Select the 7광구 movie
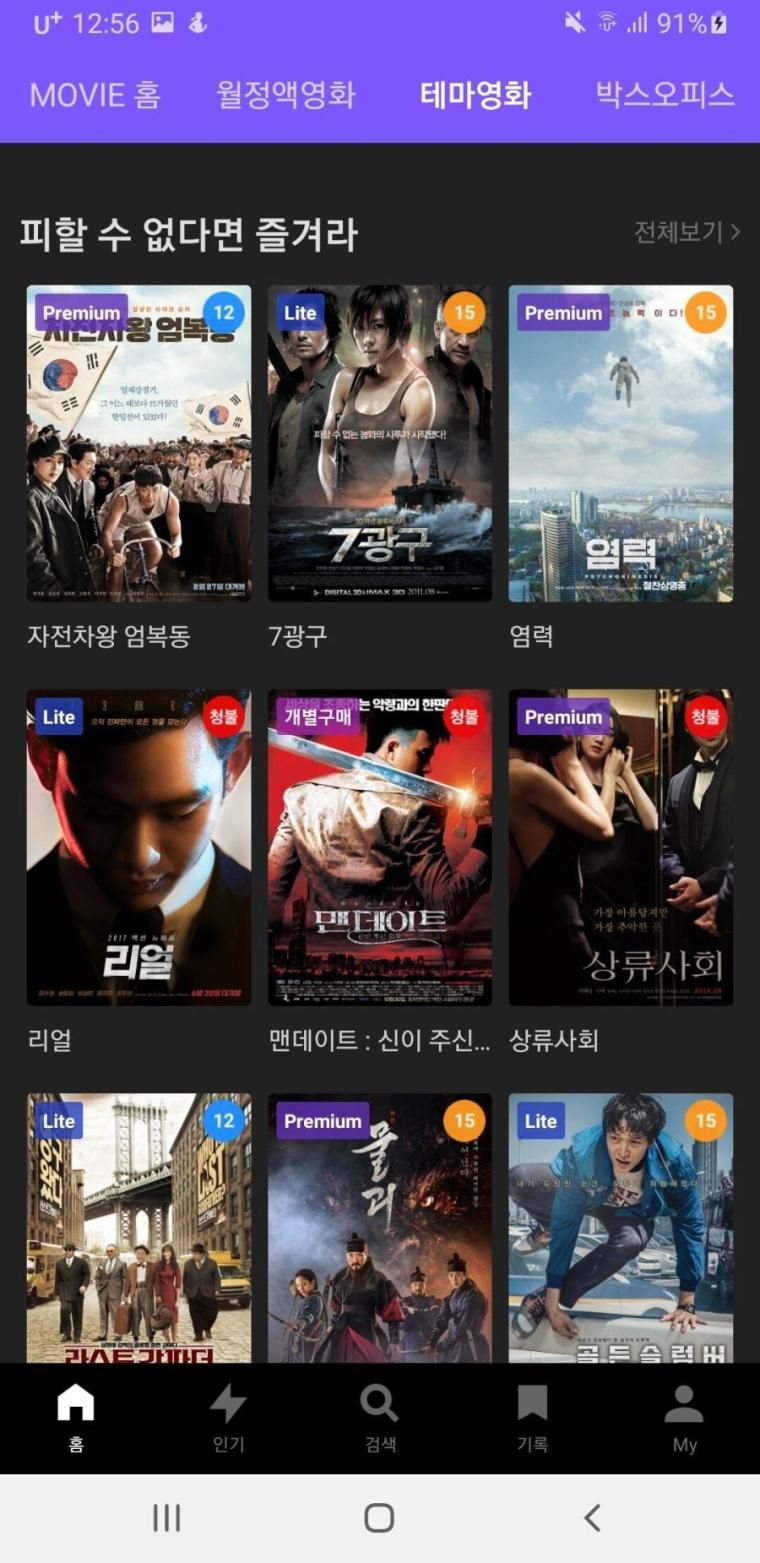The width and height of the screenshot is (760, 1563). [x=380, y=444]
